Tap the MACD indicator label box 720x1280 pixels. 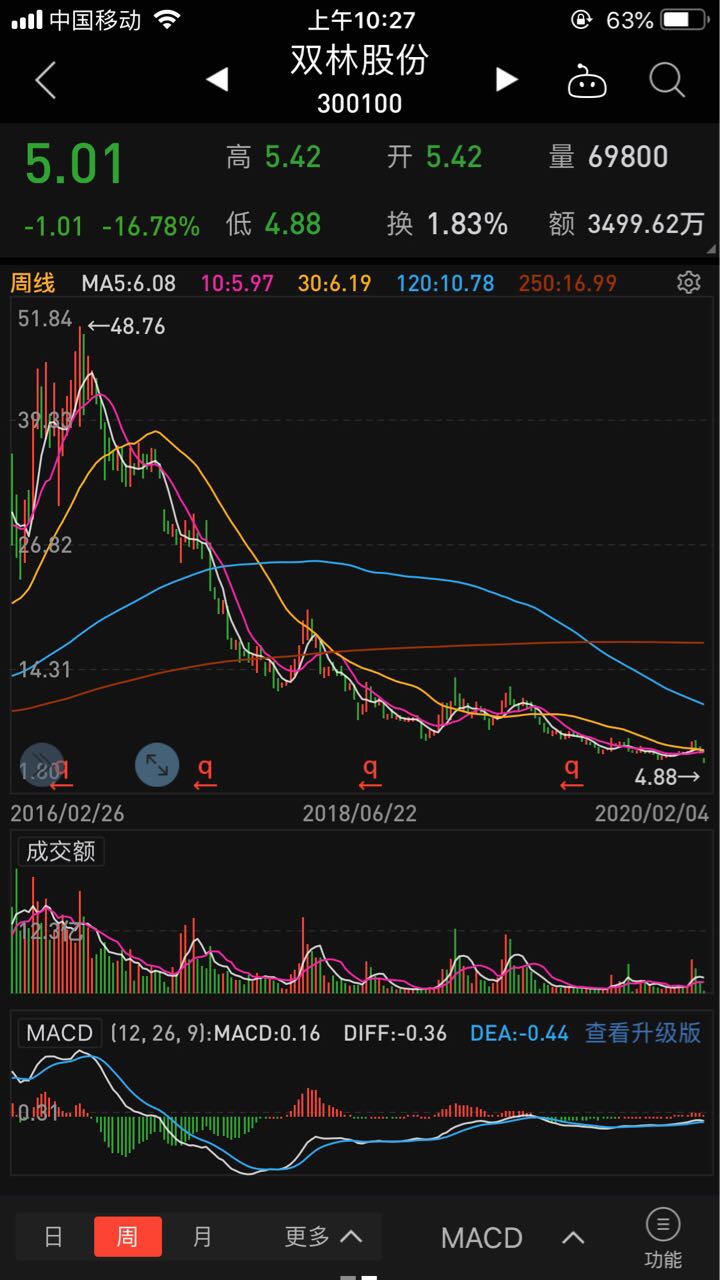(59, 1033)
